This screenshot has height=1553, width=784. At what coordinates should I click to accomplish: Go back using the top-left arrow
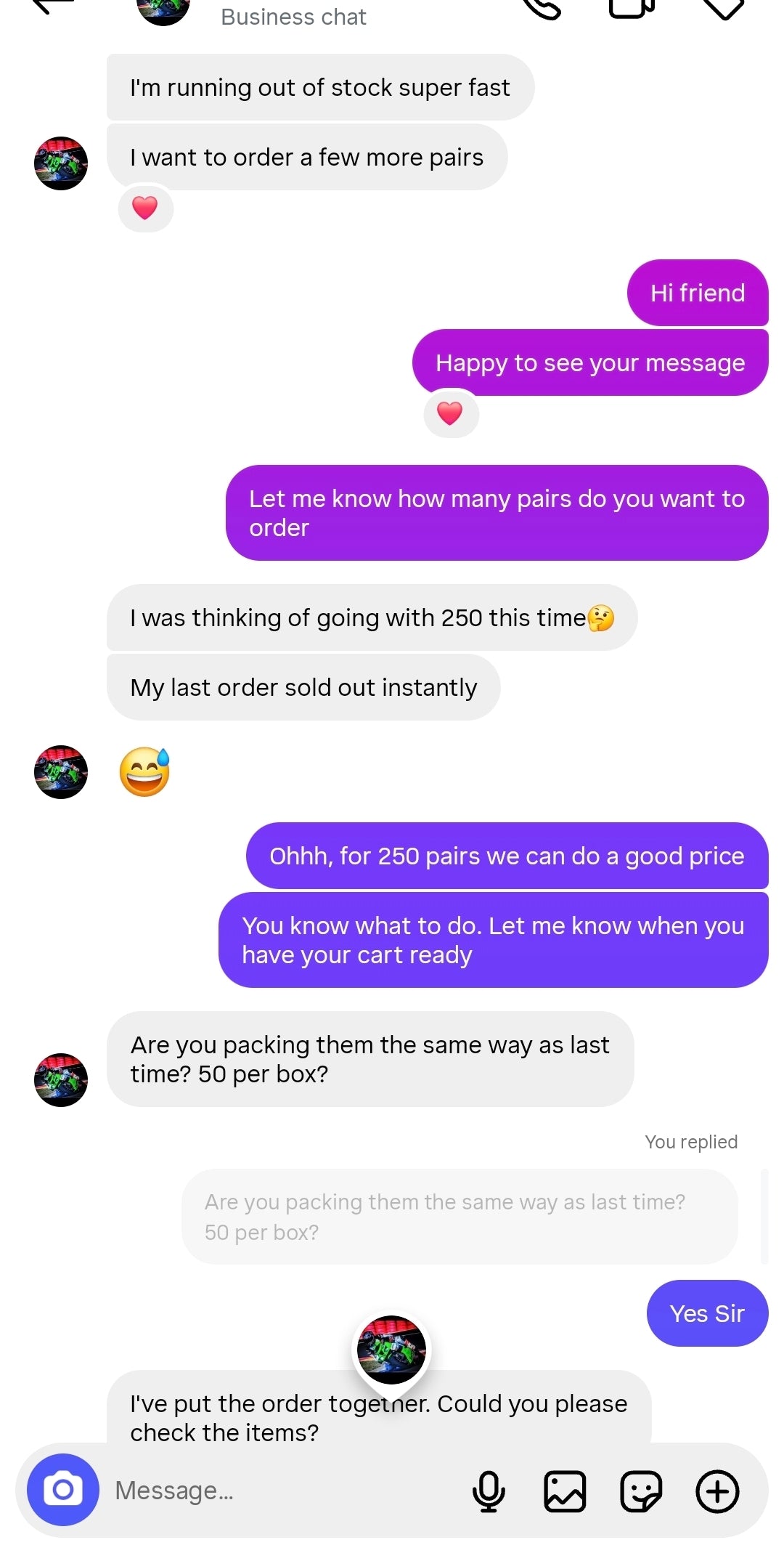click(x=52, y=6)
